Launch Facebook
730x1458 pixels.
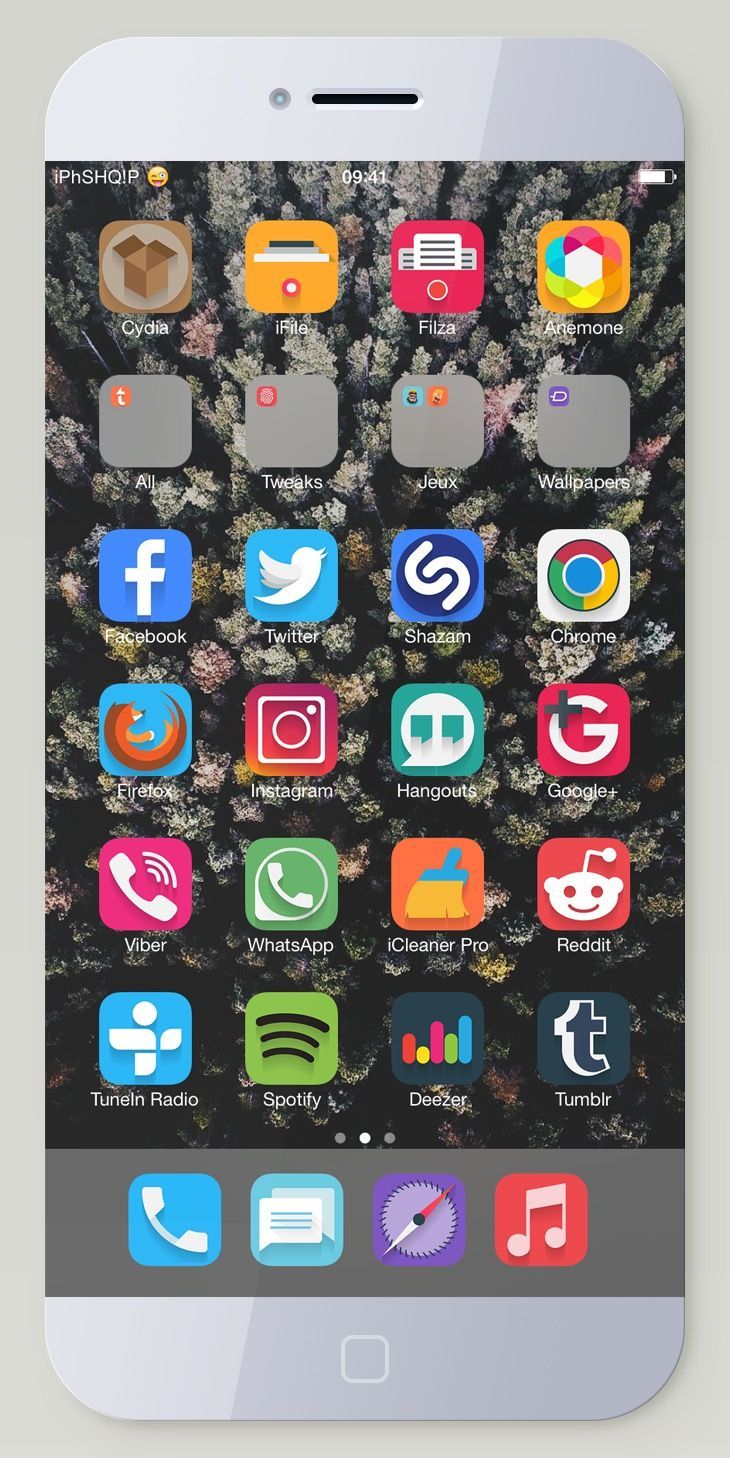click(x=145, y=575)
